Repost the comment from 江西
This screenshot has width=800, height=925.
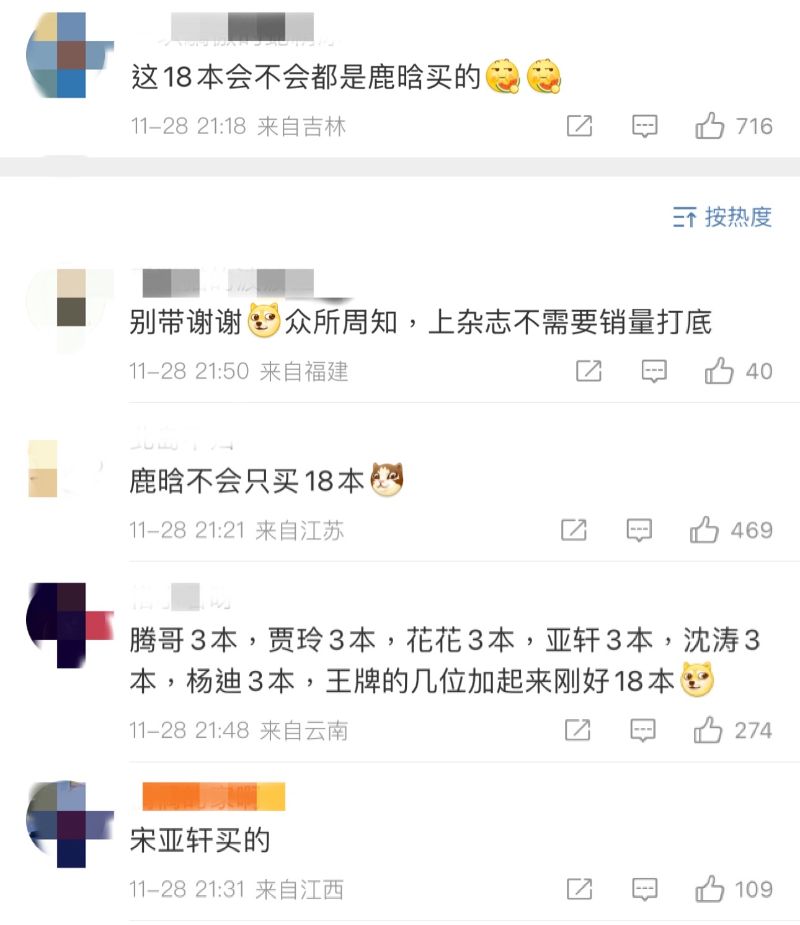click(579, 888)
